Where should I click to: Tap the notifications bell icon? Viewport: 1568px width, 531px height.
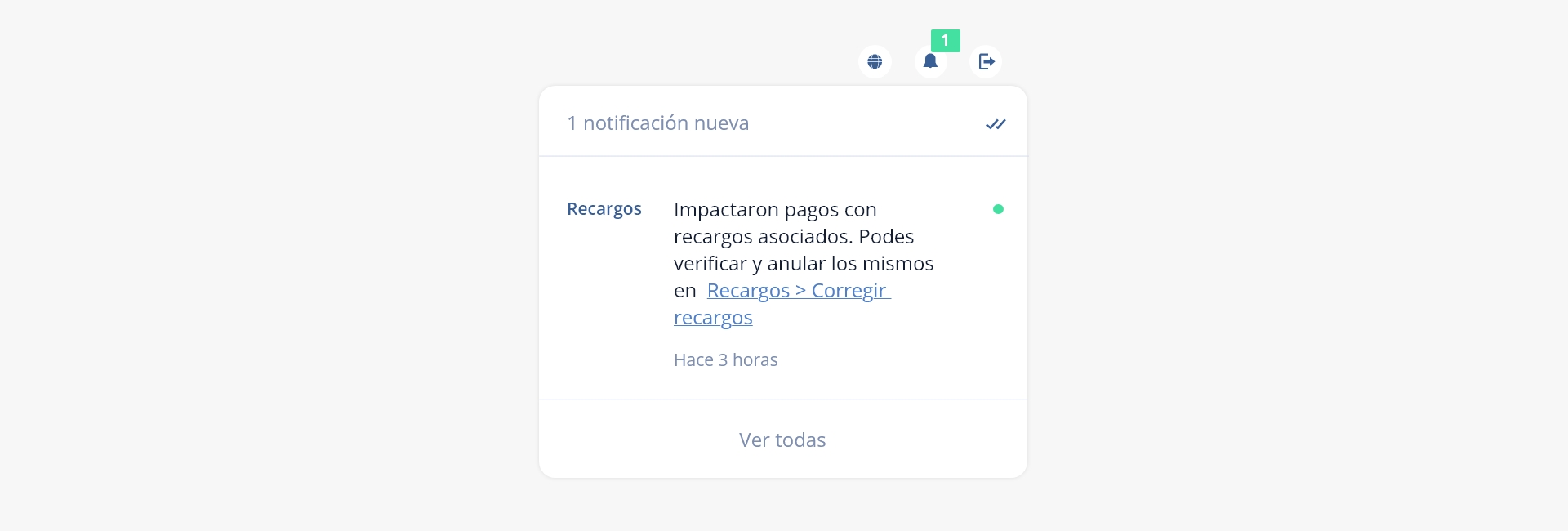(930, 61)
